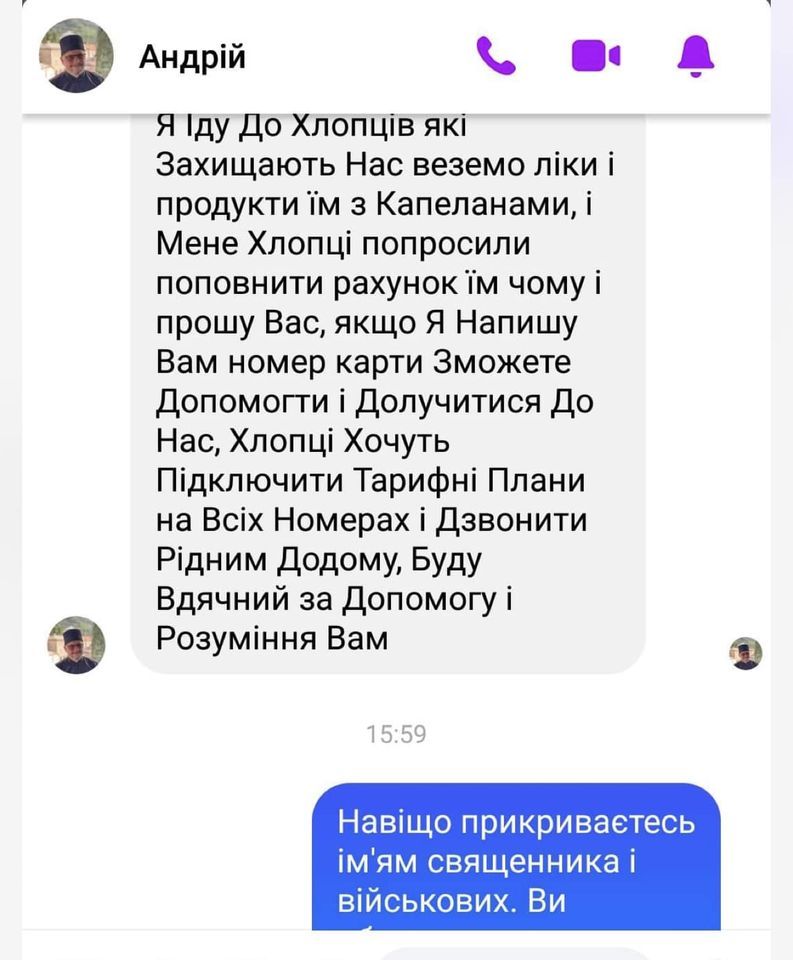Open the notifications bell for this chat
The height and width of the screenshot is (960, 793).
[x=696, y=56]
